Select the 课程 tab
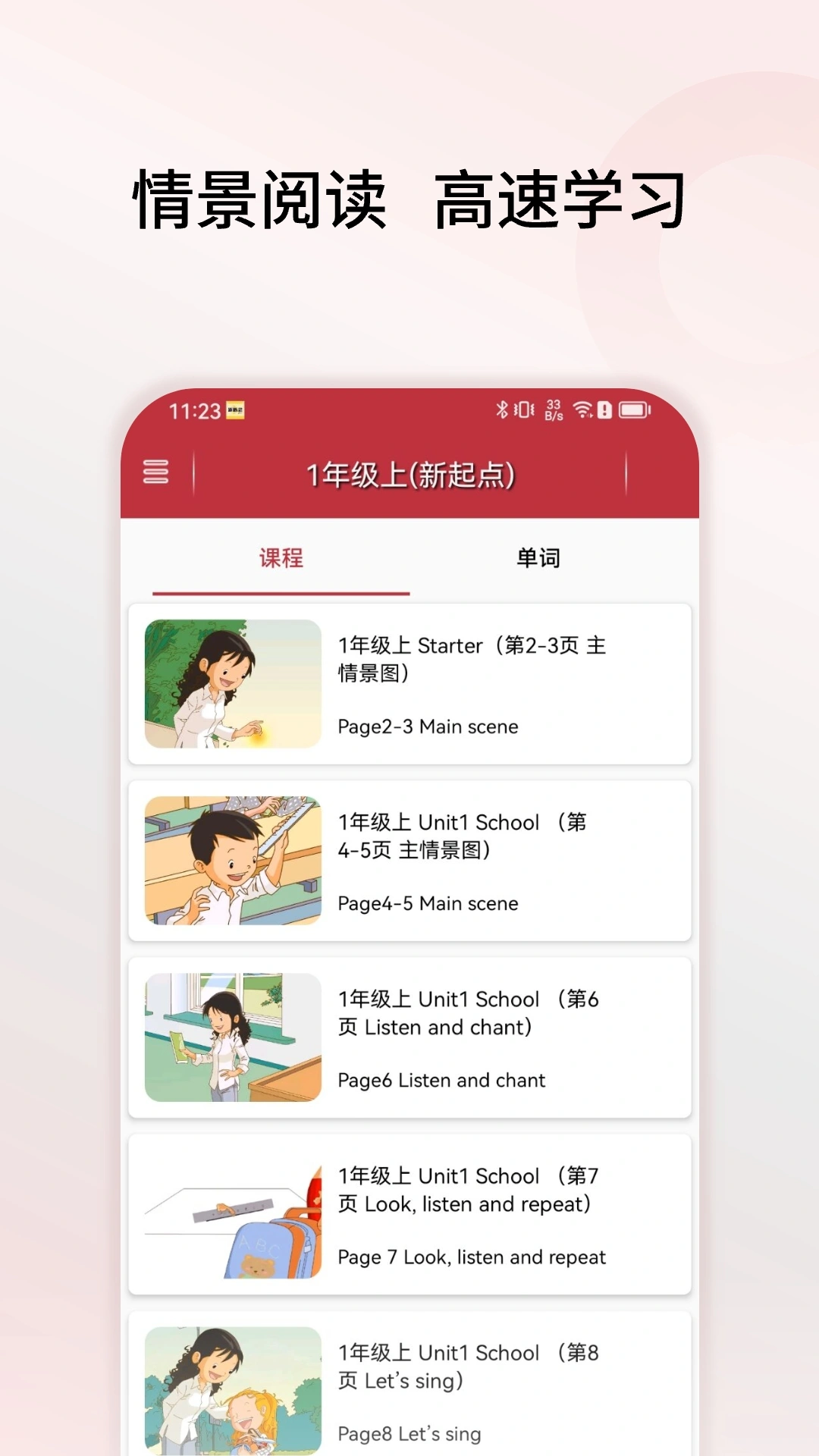Screen dimensions: 819x1456 tap(281, 557)
